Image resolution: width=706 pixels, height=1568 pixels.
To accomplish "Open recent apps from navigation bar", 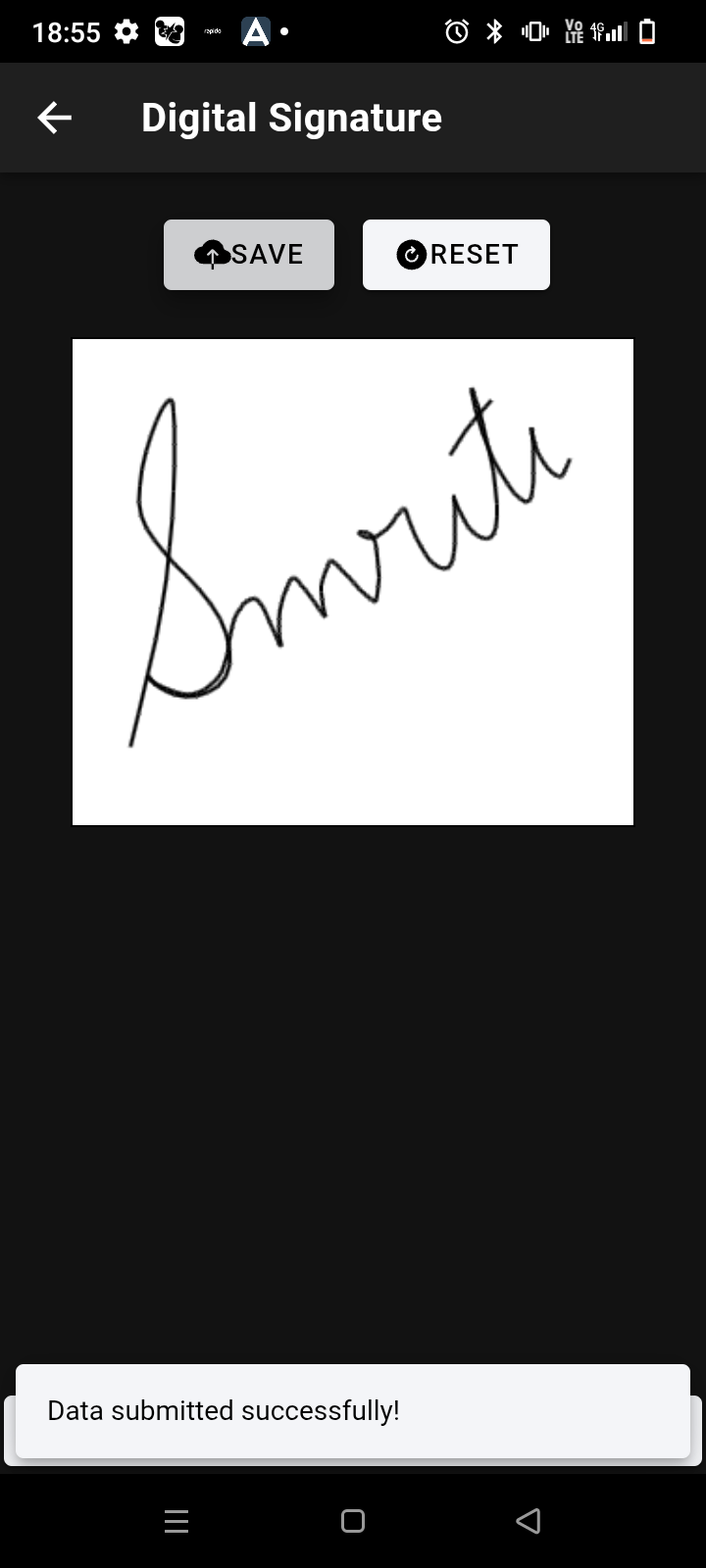I will pos(176,1521).
